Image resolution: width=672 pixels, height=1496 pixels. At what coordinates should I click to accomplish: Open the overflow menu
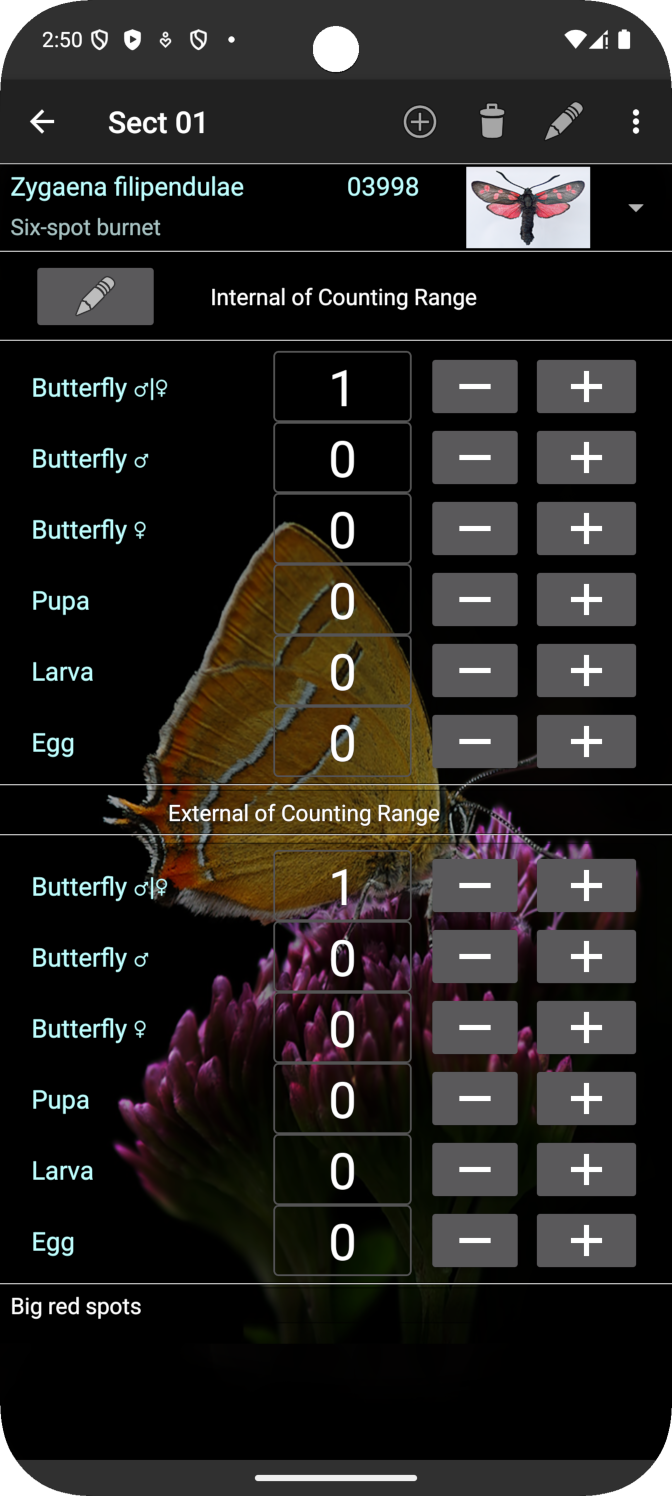[x=636, y=122]
